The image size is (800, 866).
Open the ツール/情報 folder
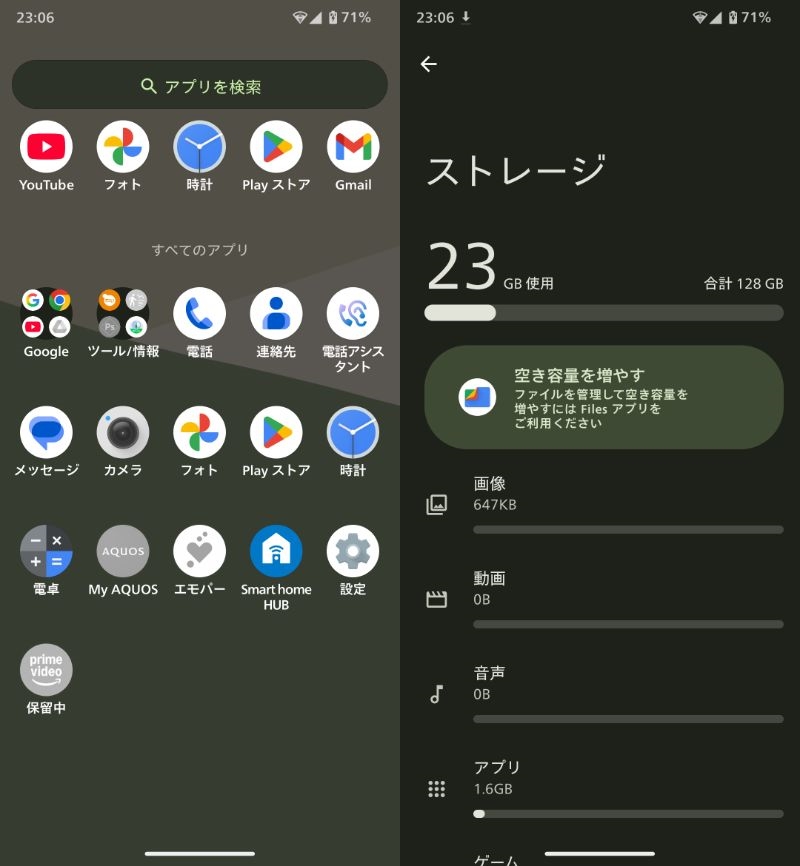pyautogui.click(x=123, y=314)
